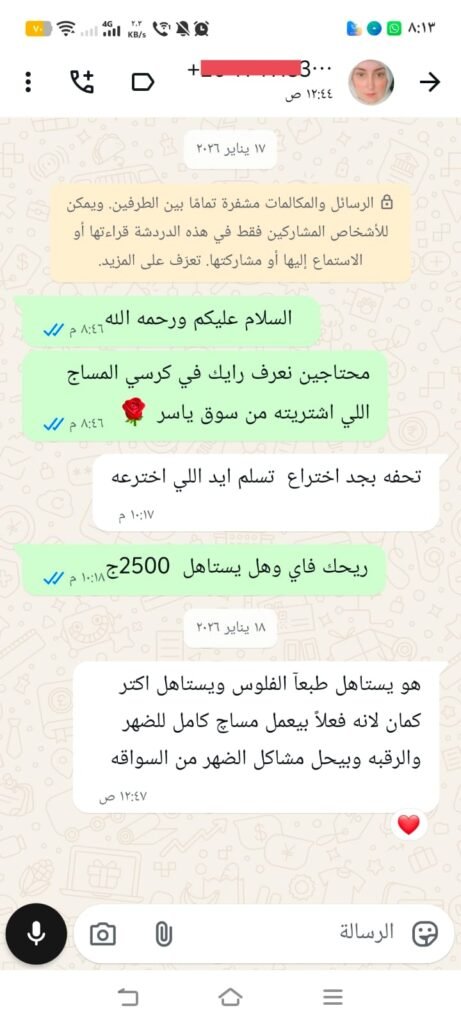461x1024 pixels.
Task: Go back using the arrow icon
Action: point(429,82)
